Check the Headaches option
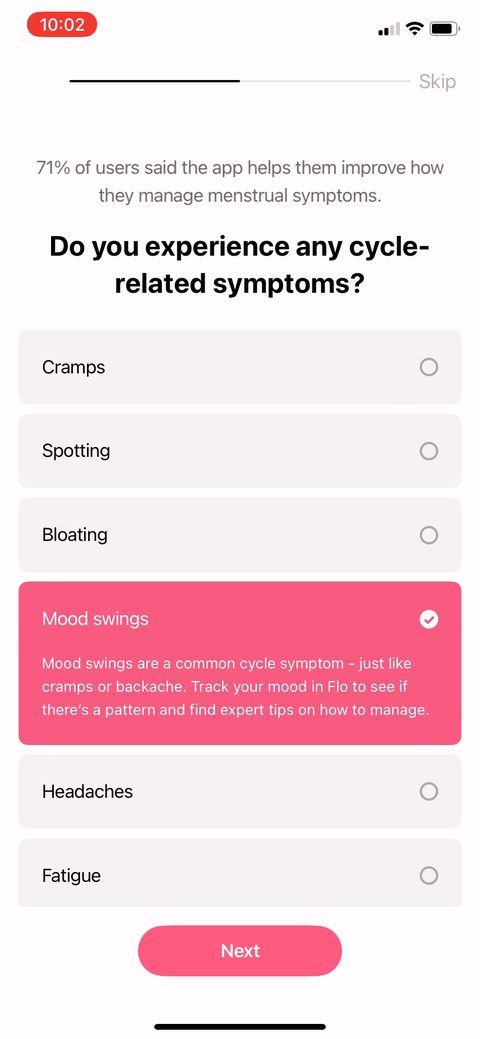The image size is (480, 1039). pos(240,791)
